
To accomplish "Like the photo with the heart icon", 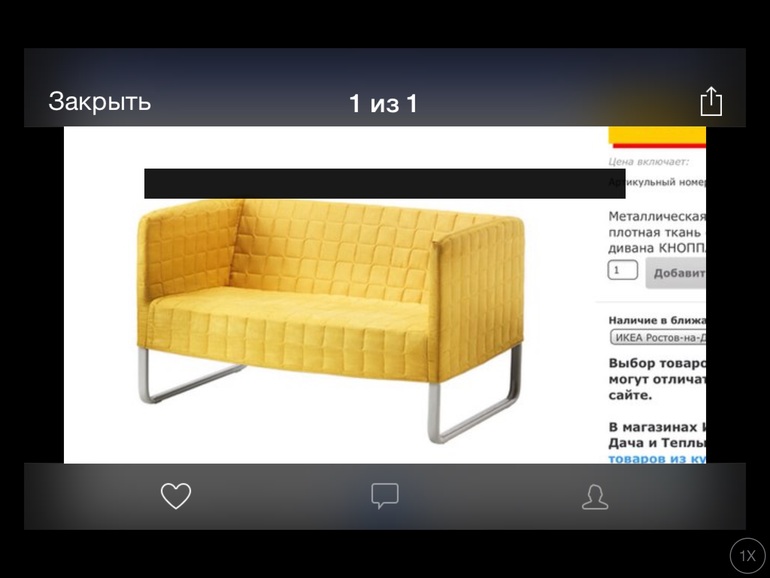I will coord(176,496).
